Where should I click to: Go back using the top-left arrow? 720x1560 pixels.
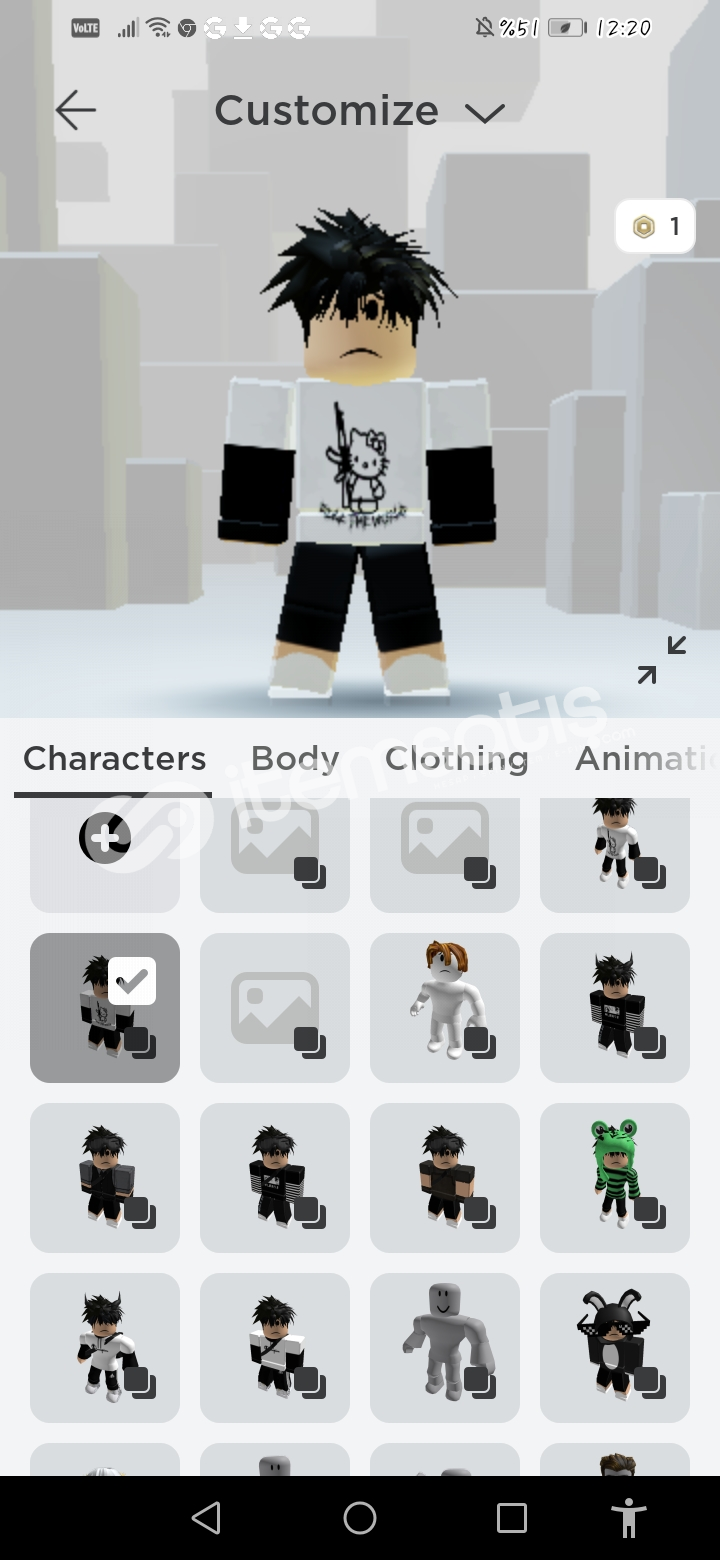(x=76, y=110)
